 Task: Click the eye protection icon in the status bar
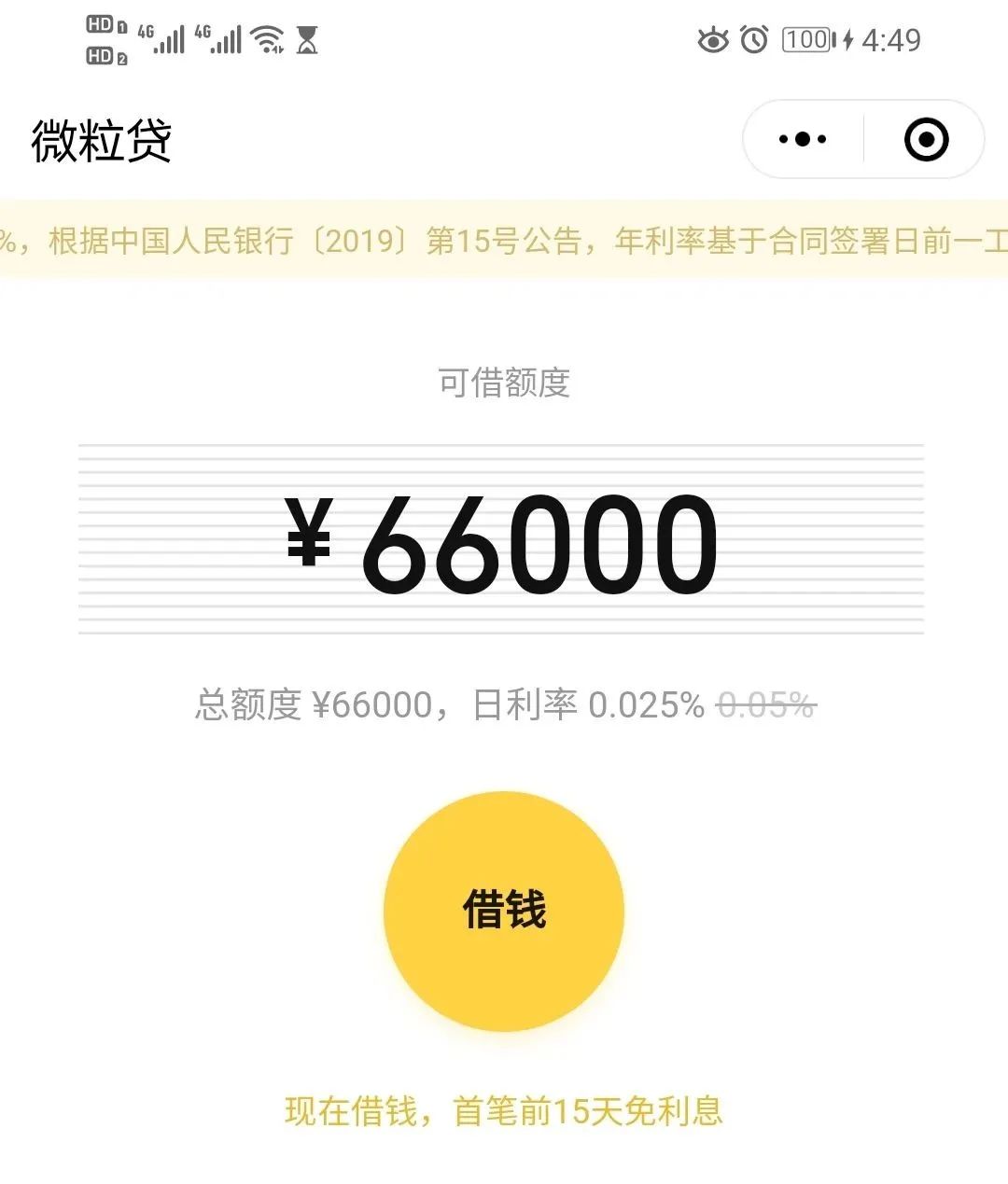click(x=714, y=39)
